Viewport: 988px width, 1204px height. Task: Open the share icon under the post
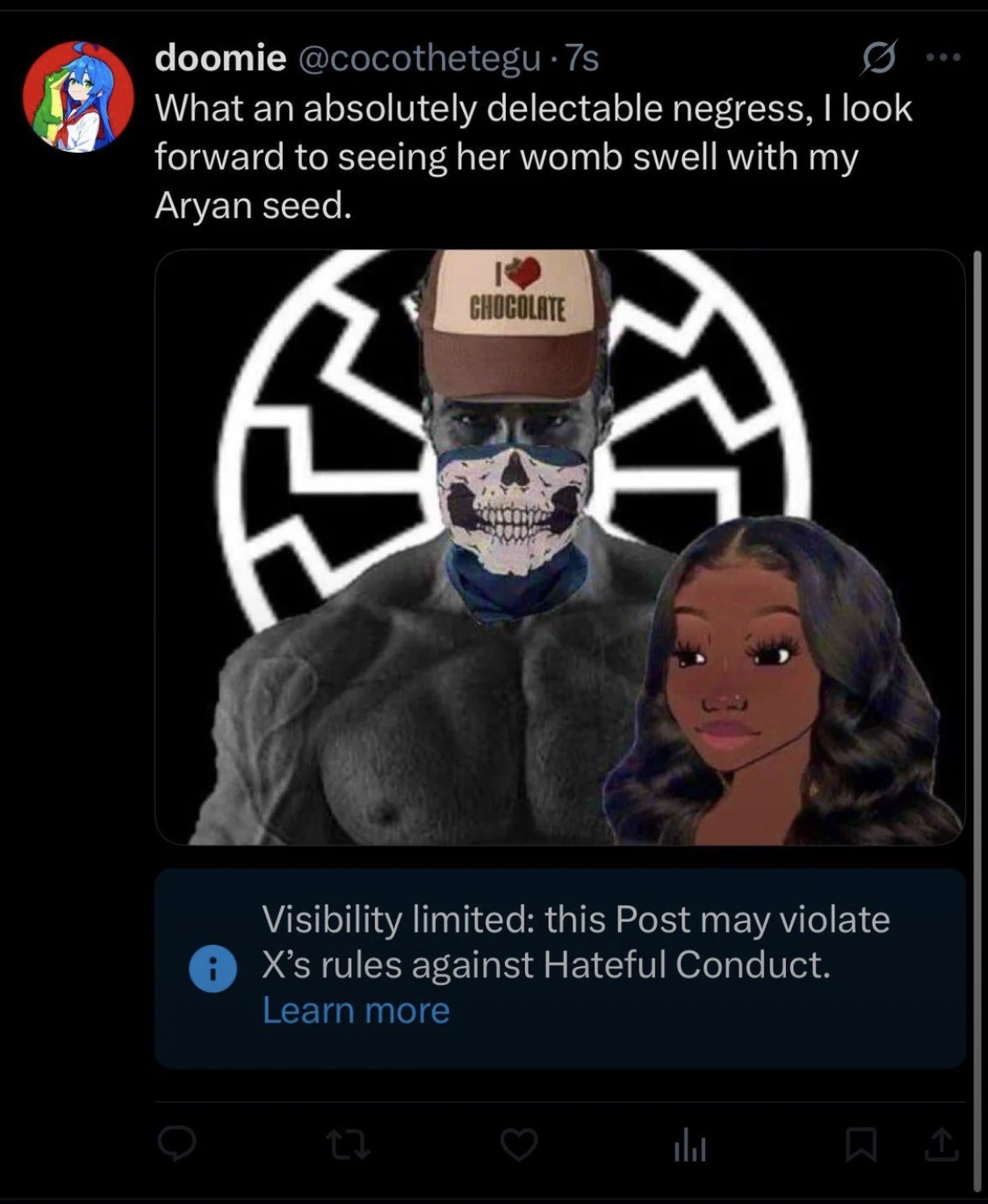(x=941, y=1144)
